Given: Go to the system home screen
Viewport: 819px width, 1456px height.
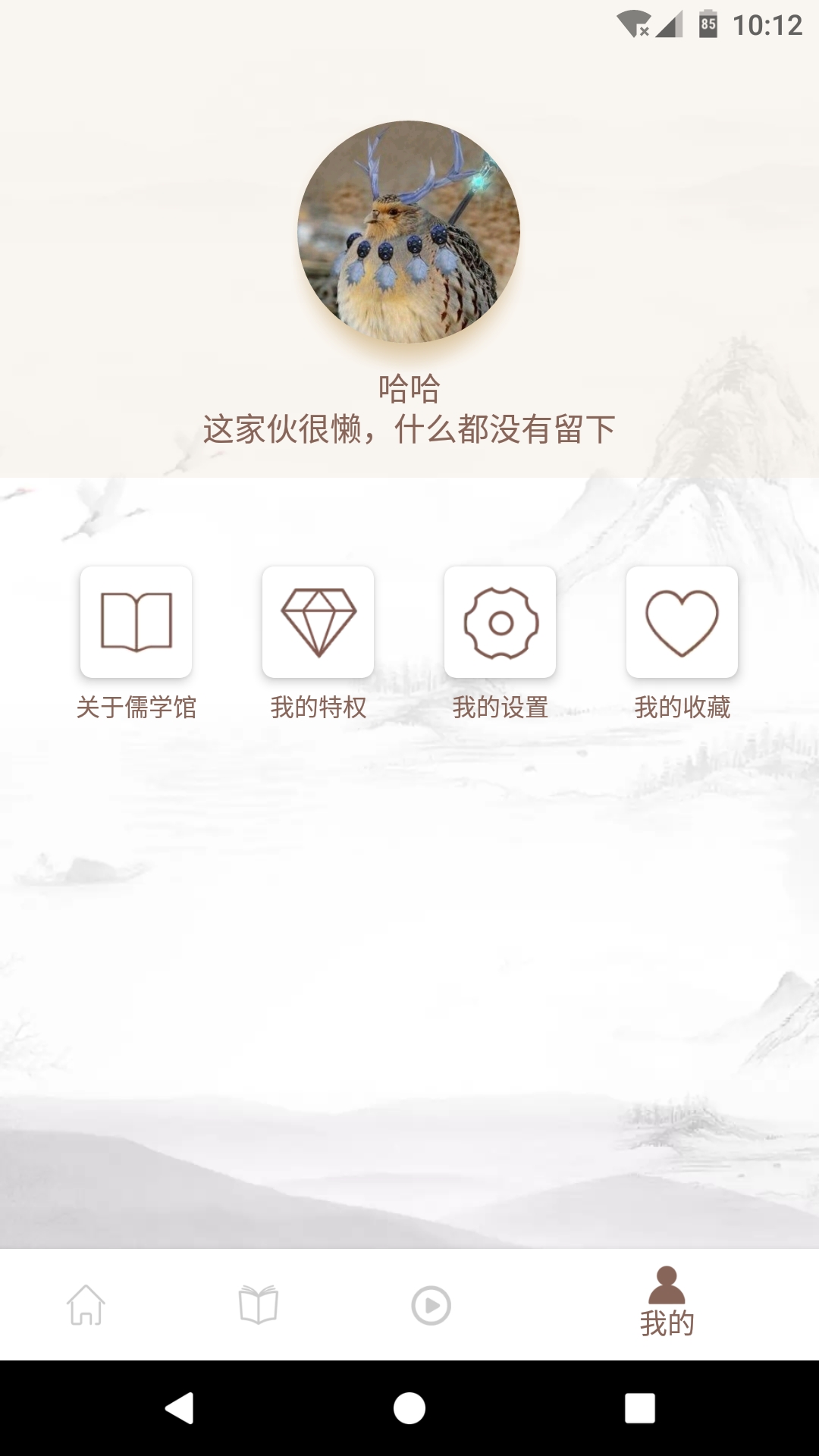Looking at the screenshot, I should tap(409, 1408).
